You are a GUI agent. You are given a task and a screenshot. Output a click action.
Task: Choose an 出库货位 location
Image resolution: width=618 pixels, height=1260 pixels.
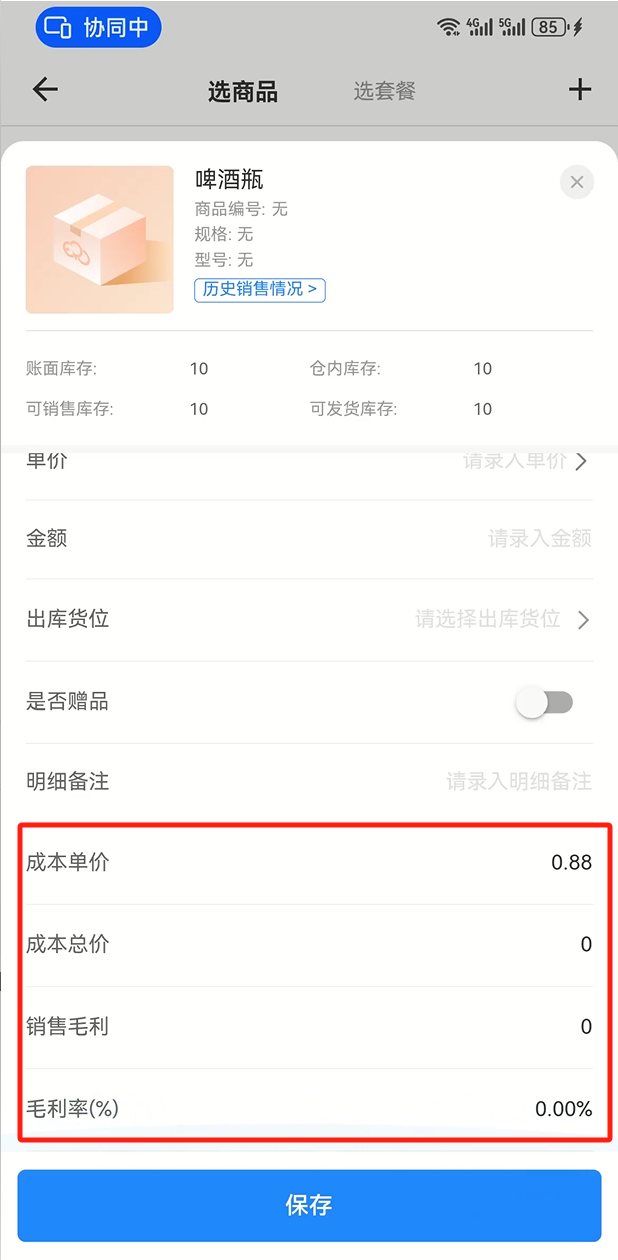[500, 620]
